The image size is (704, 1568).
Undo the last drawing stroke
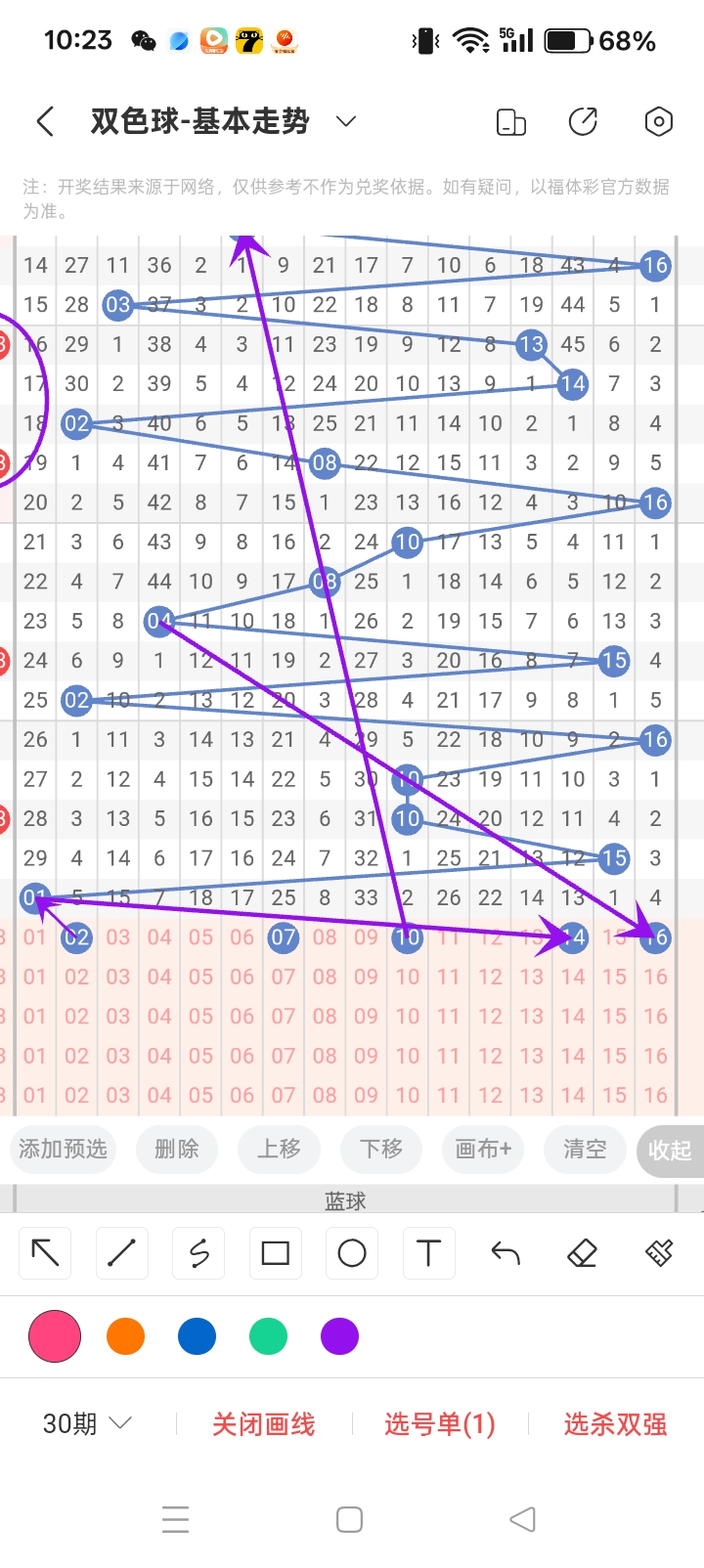pos(506,1253)
